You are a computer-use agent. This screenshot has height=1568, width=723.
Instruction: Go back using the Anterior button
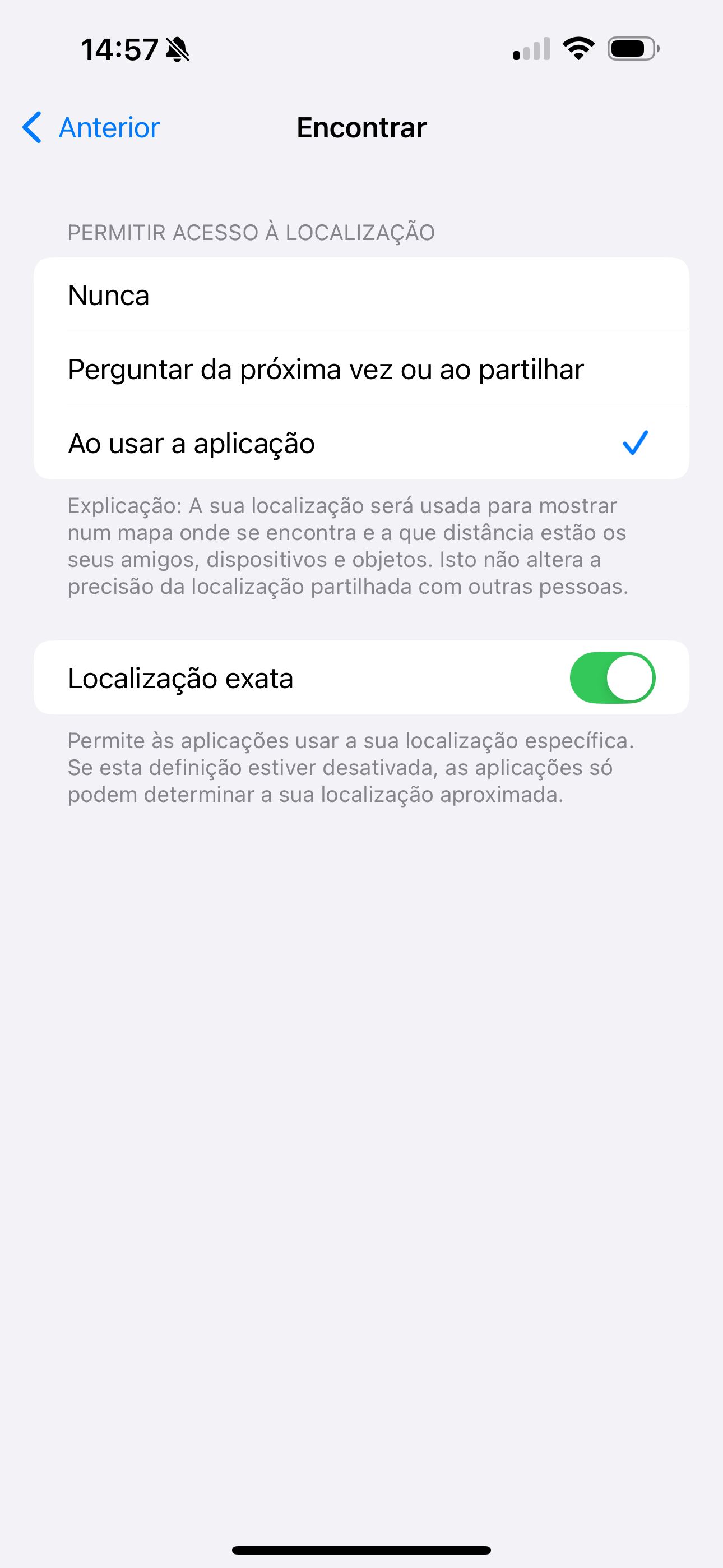[x=91, y=127]
